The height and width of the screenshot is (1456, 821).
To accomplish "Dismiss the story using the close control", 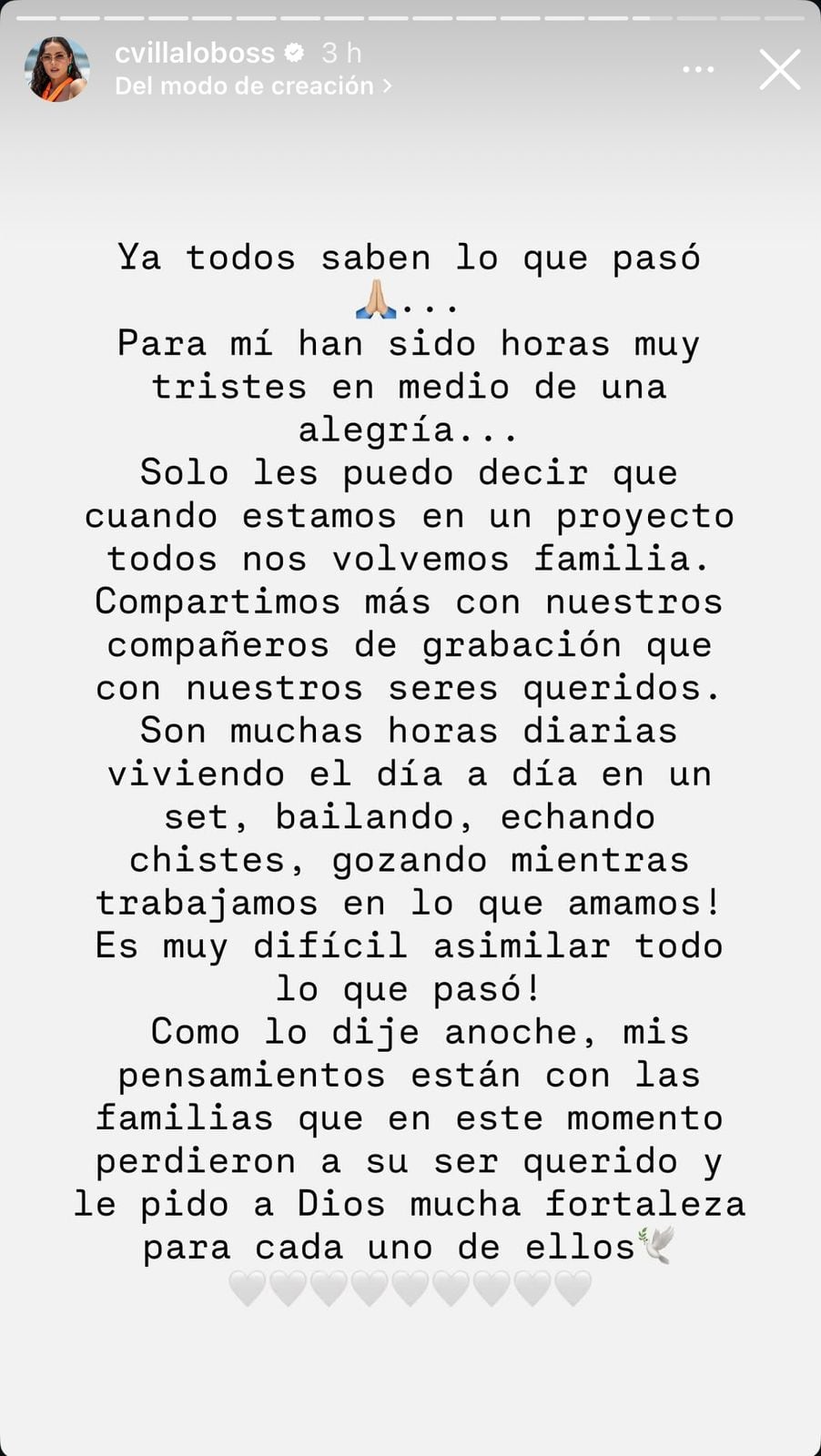I will [779, 69].
